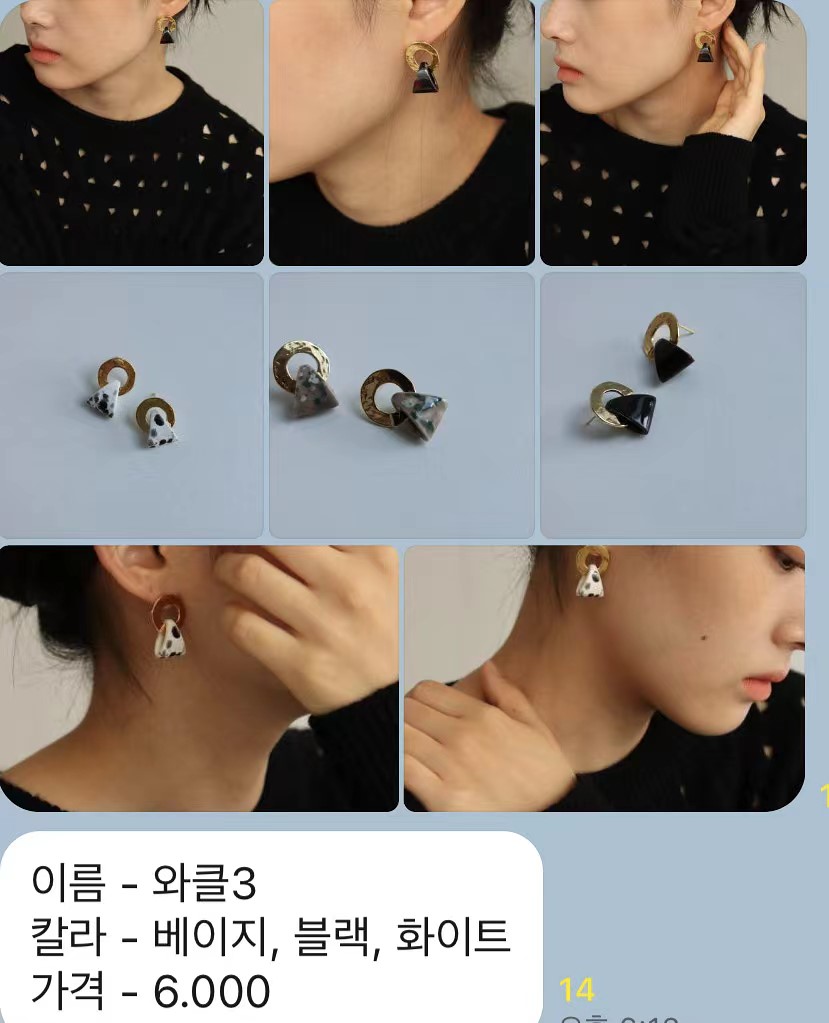Open the photo of model facing forward in black earring
This screenshot has height=1023, width=829.
point(131,132)
